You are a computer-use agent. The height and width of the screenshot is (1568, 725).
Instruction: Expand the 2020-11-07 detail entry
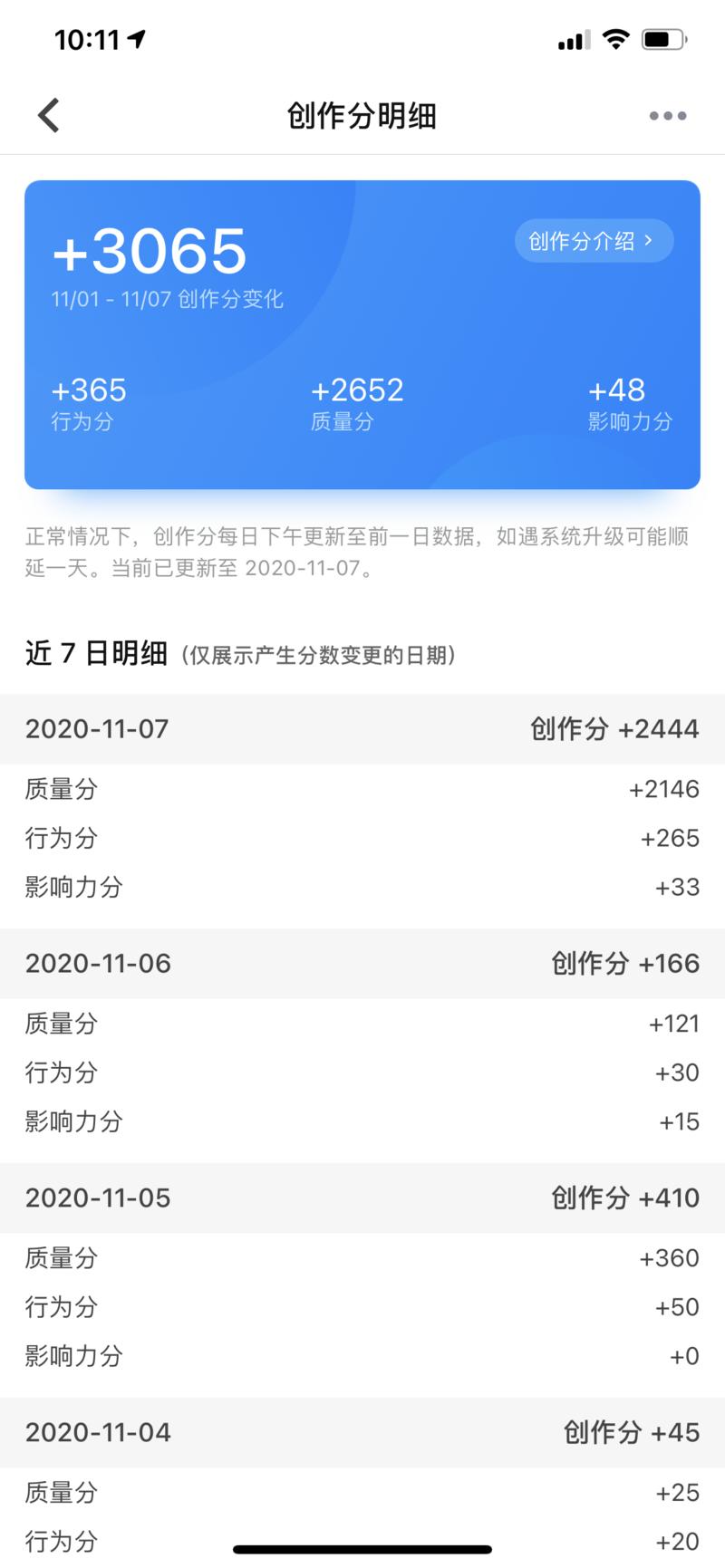click(x=362, y=729)
